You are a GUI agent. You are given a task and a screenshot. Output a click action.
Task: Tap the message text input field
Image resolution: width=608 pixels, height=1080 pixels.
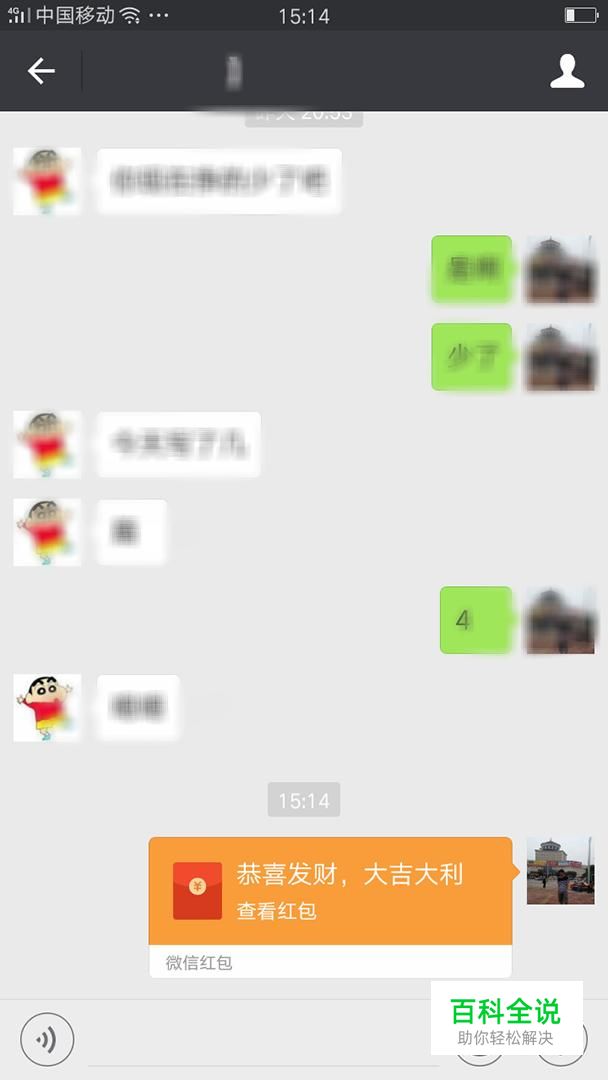(x=265, y=1040)
